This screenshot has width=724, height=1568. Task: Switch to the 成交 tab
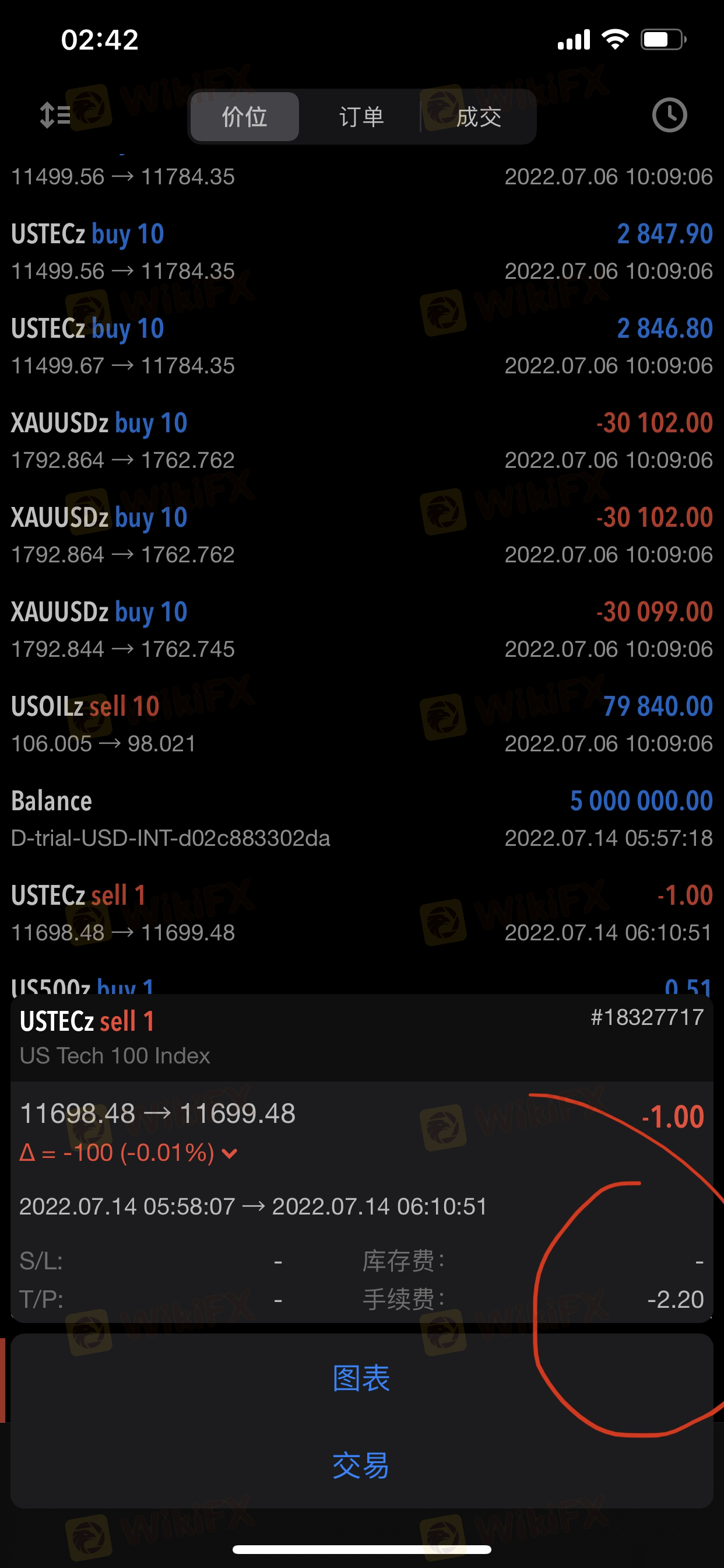point(479,116)
